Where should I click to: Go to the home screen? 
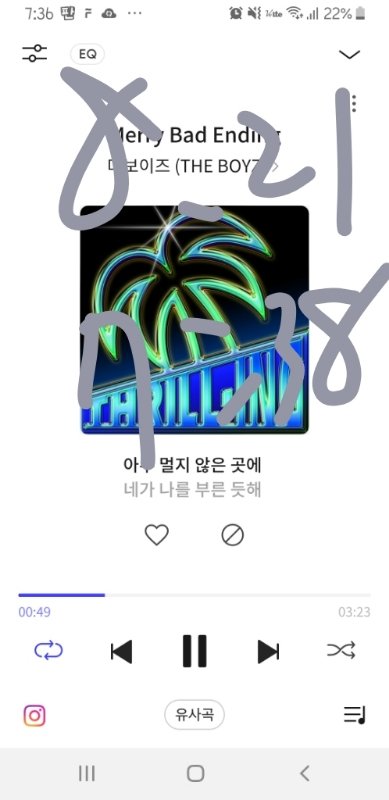click(195, 773)
